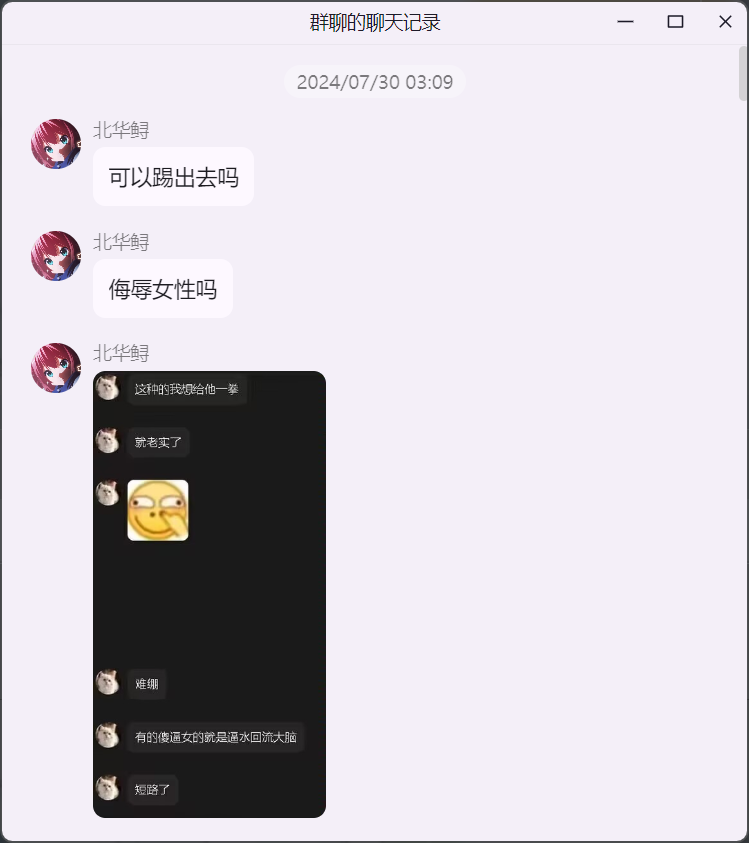
Task: Close the chat record window
Action: (725, 22)
